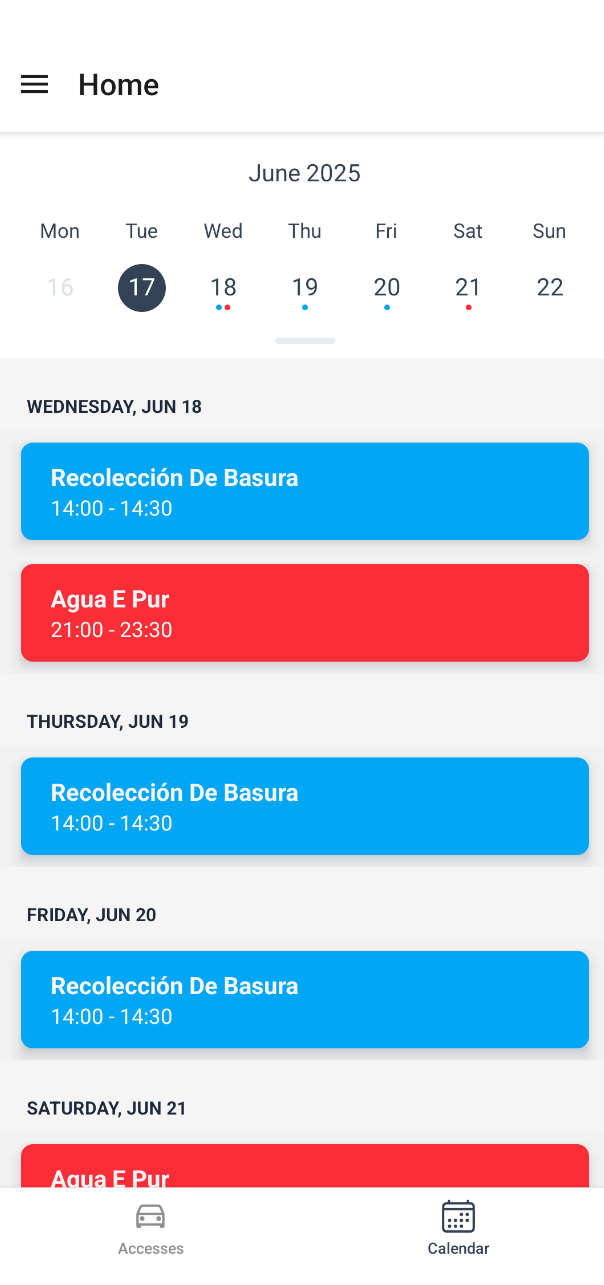Tap the selected date 17
The height and width of the screenshot is (1285, 604).
point(142,288)
